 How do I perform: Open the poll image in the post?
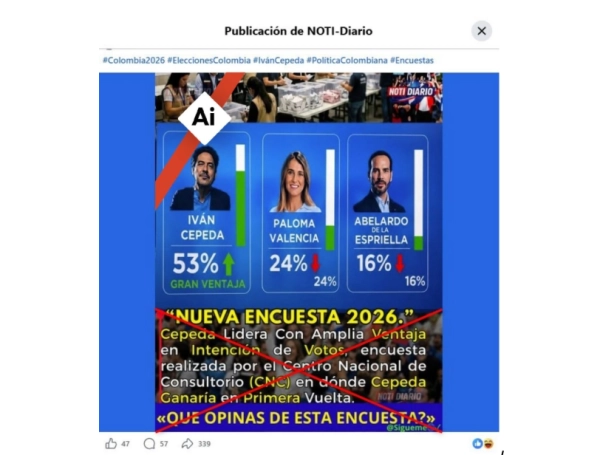tap(299, 252)
